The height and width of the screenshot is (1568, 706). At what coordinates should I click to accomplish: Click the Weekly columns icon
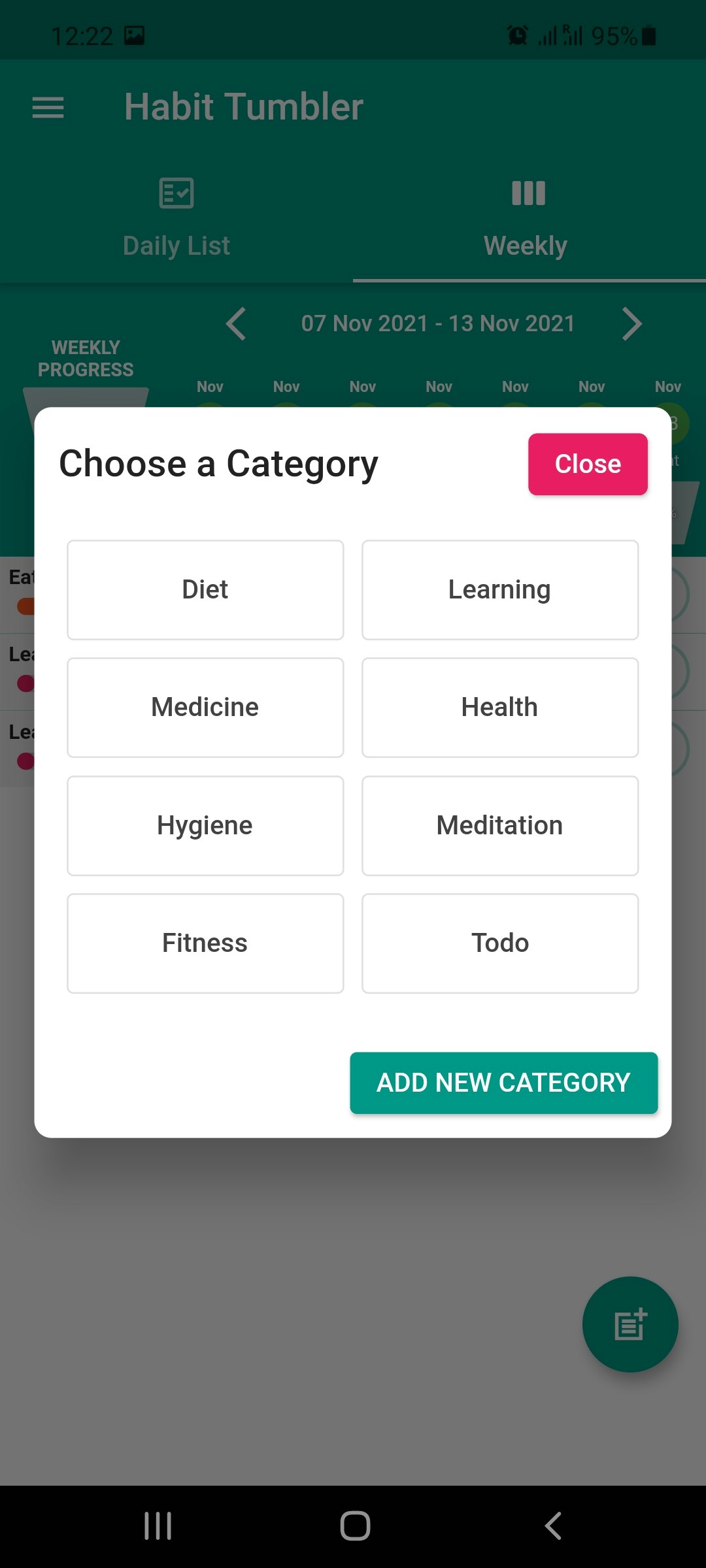point(526,193)
